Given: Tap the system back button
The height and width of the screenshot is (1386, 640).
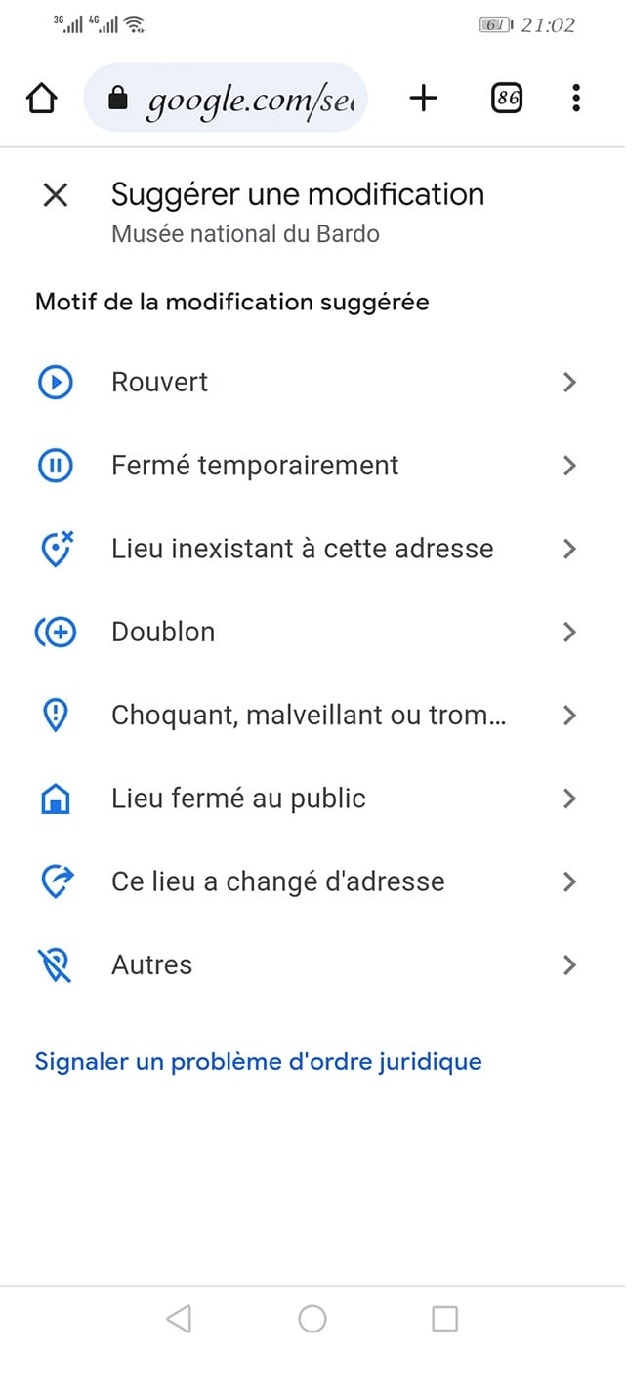Looking at the screenshot, I should coord(178,1319).
